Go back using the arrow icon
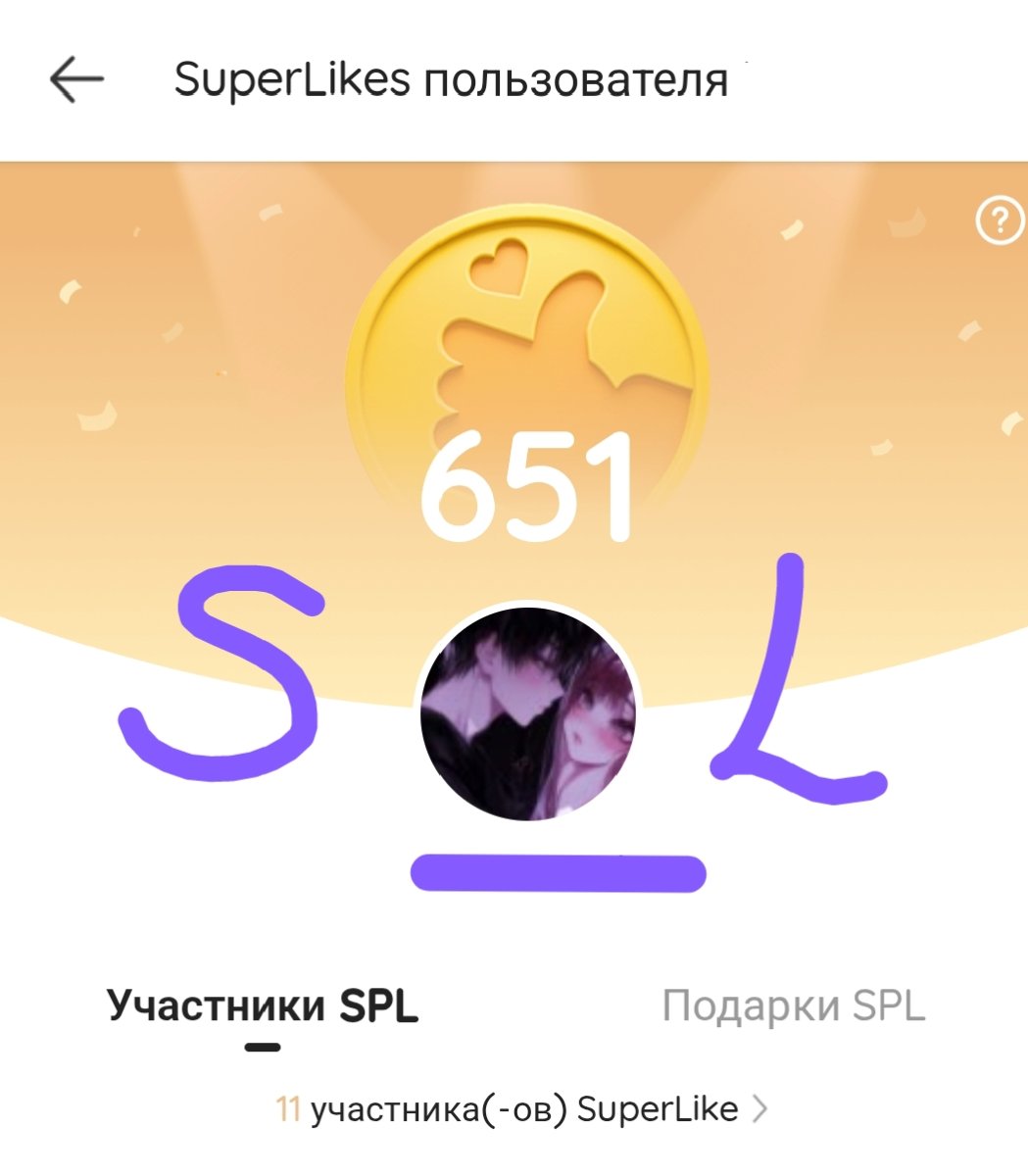This screenshot has height=1176, width=1028. click(x=76, y=79)
